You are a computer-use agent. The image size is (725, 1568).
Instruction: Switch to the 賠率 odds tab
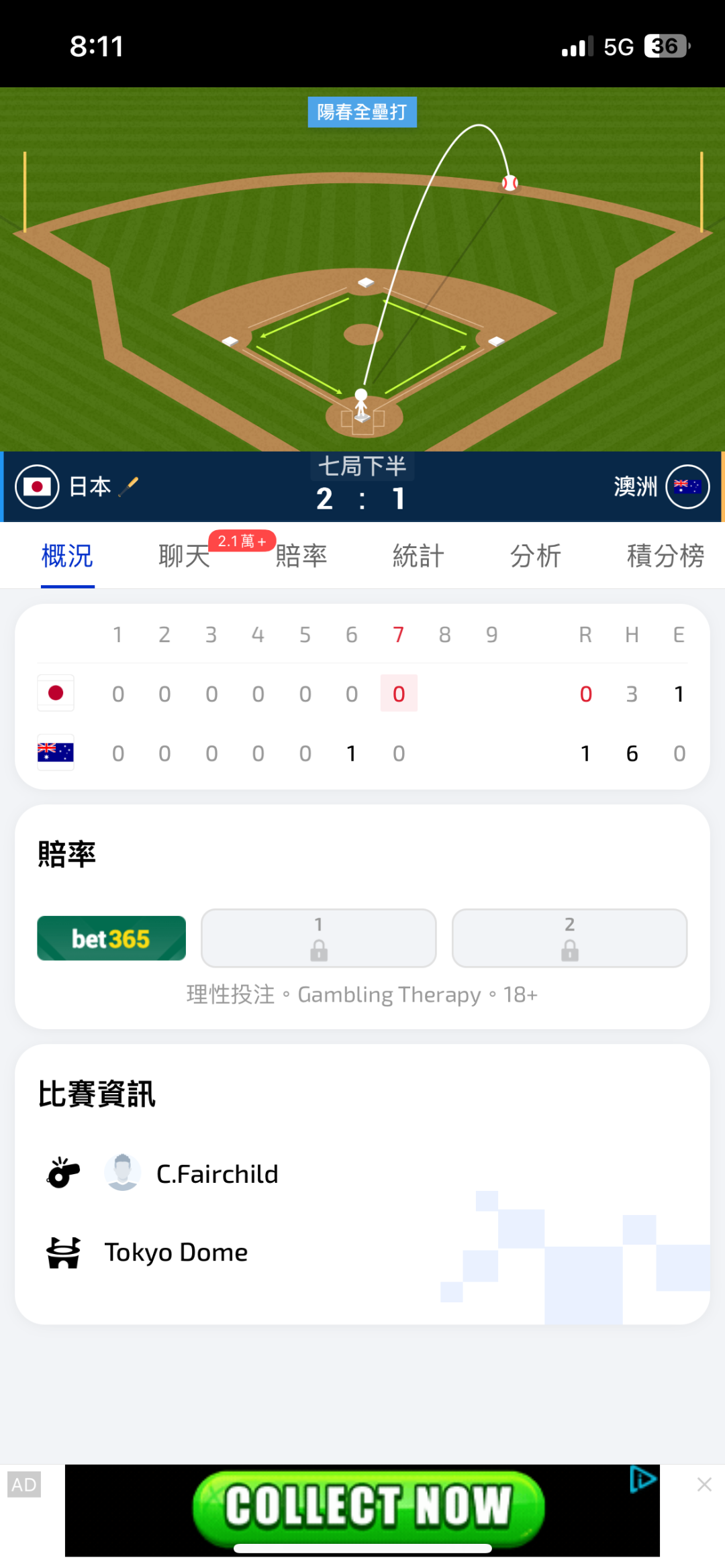click(301, 556)
